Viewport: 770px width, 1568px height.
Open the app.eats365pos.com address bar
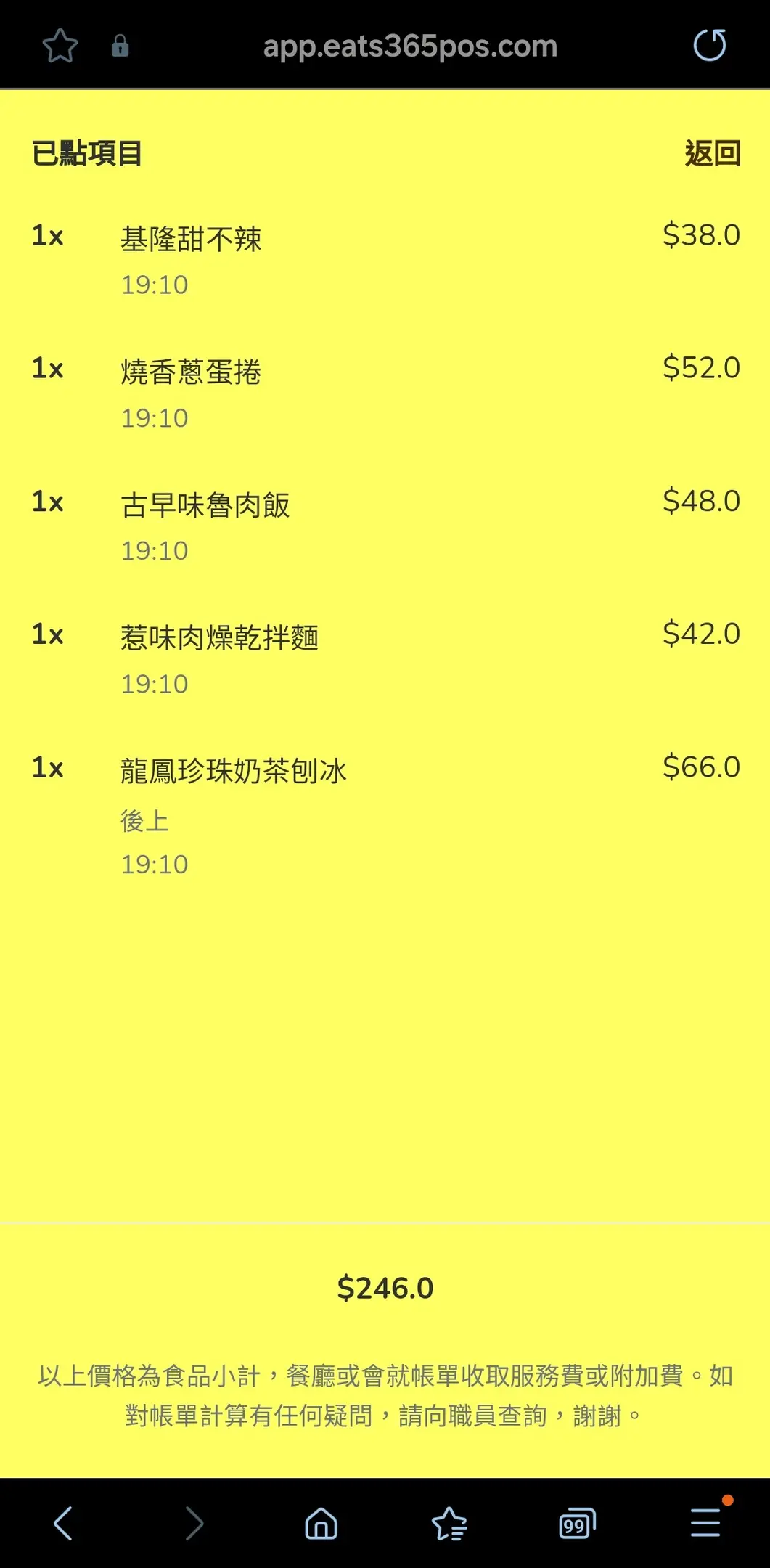tap(410, 46)
